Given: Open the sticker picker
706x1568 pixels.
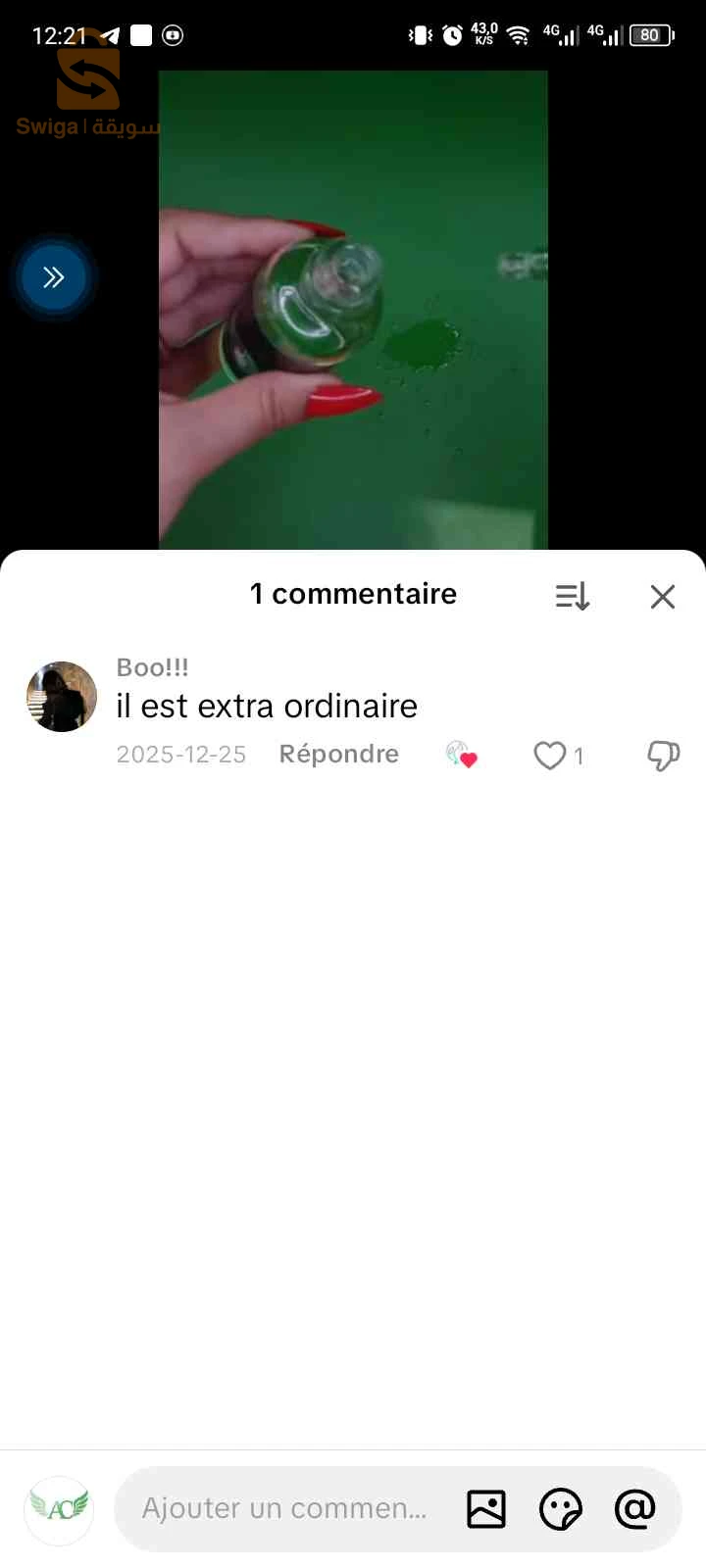Looking at the screenshot, I should click(x=561, y=1509).
